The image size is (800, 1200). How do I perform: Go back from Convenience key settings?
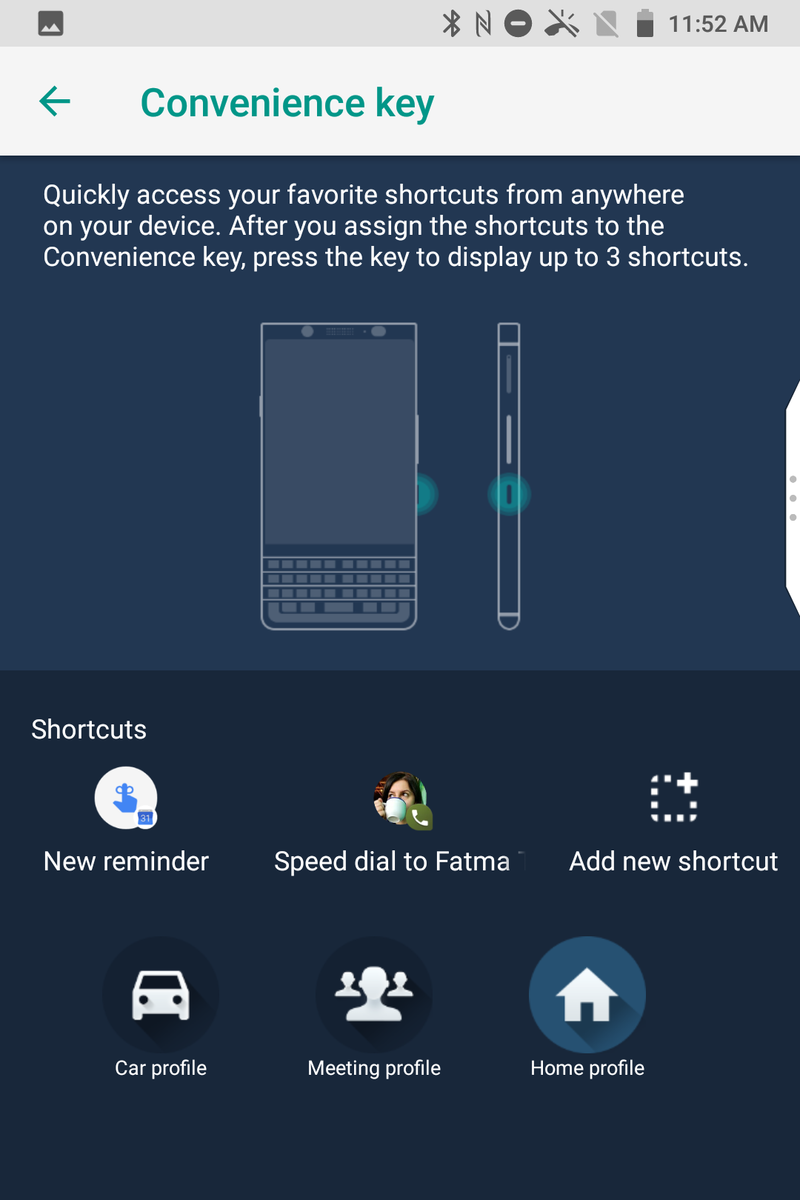coord(55,101)
